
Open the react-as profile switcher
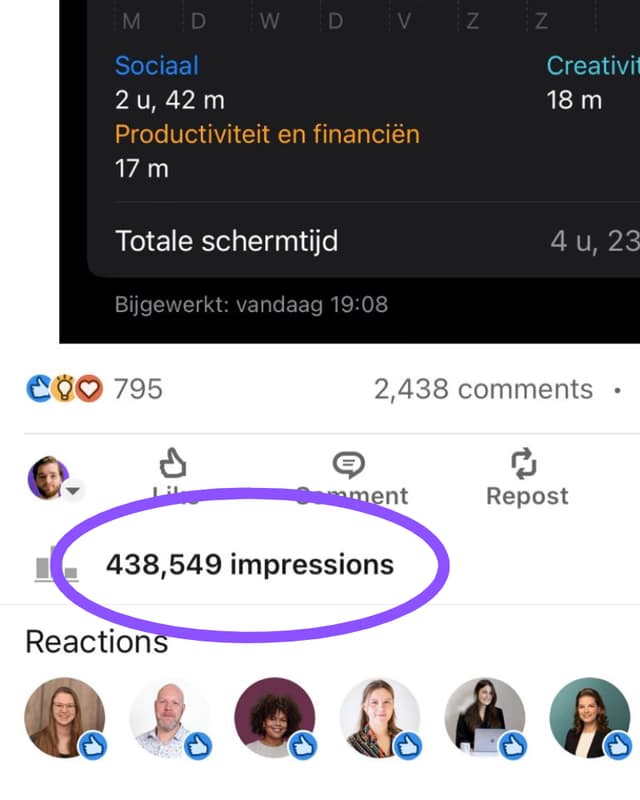point(54,480)
